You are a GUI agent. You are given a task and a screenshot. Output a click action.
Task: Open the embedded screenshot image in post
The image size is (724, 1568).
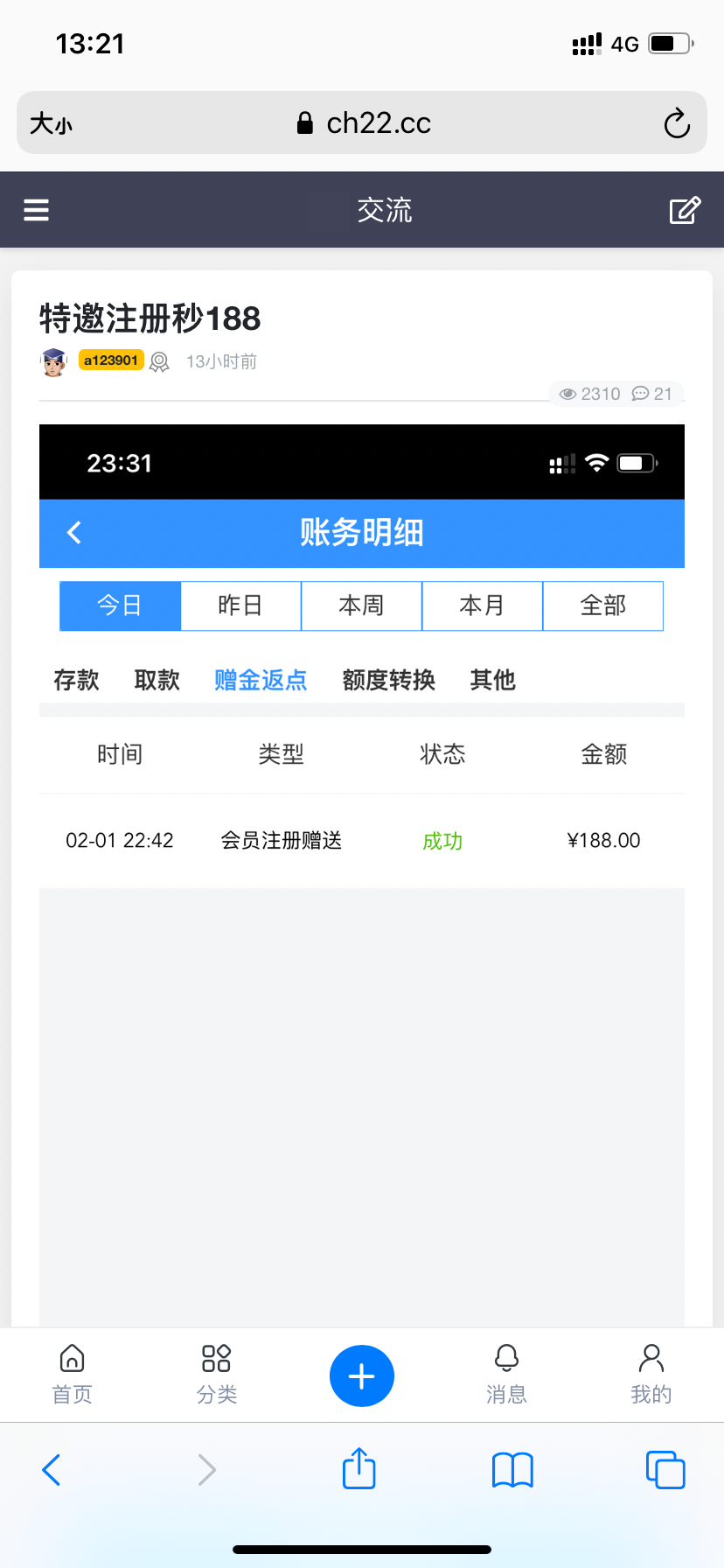click(361, 875)
